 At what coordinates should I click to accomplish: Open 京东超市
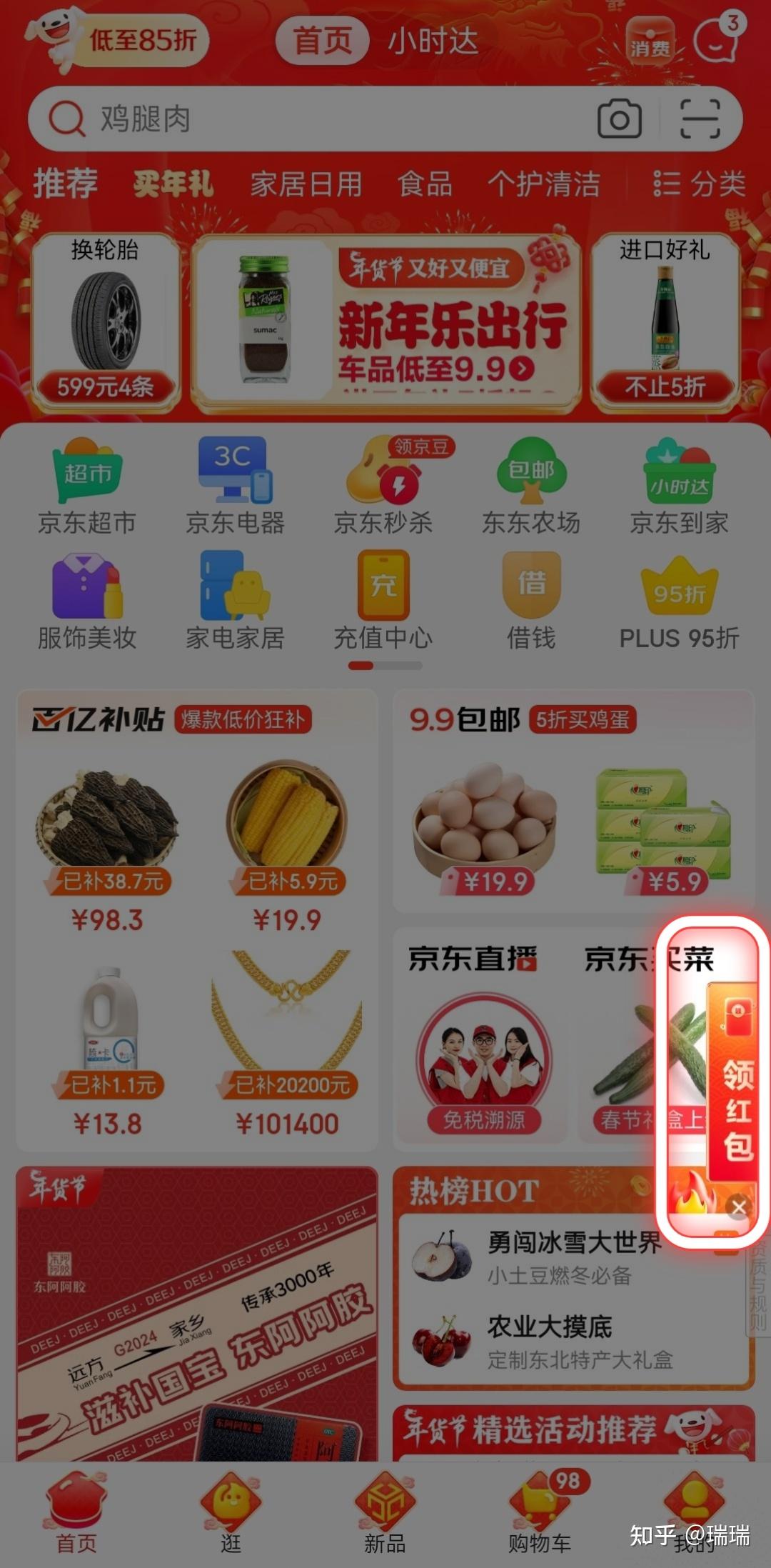[87, 487]
